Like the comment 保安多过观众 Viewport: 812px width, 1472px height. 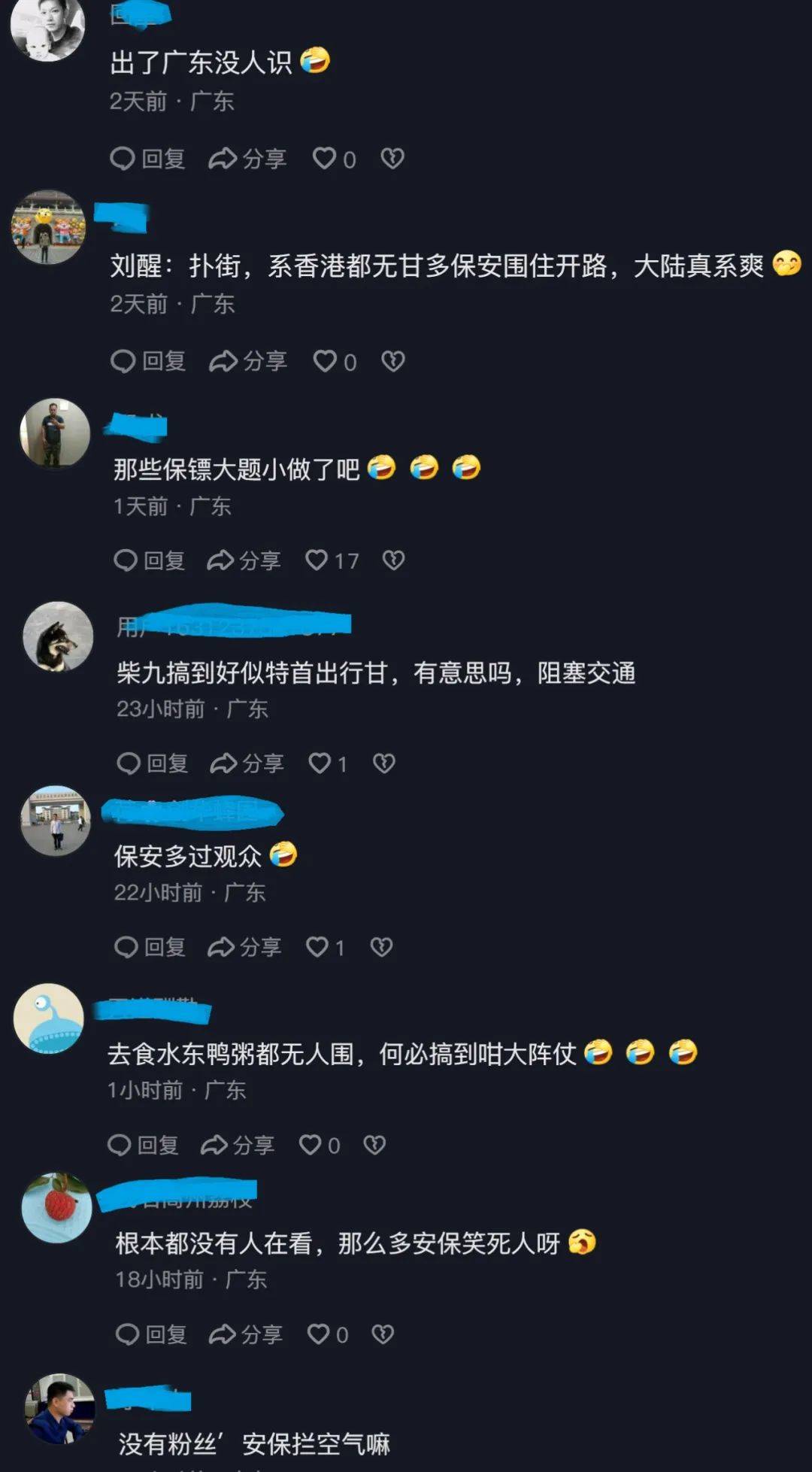[317, 947]
